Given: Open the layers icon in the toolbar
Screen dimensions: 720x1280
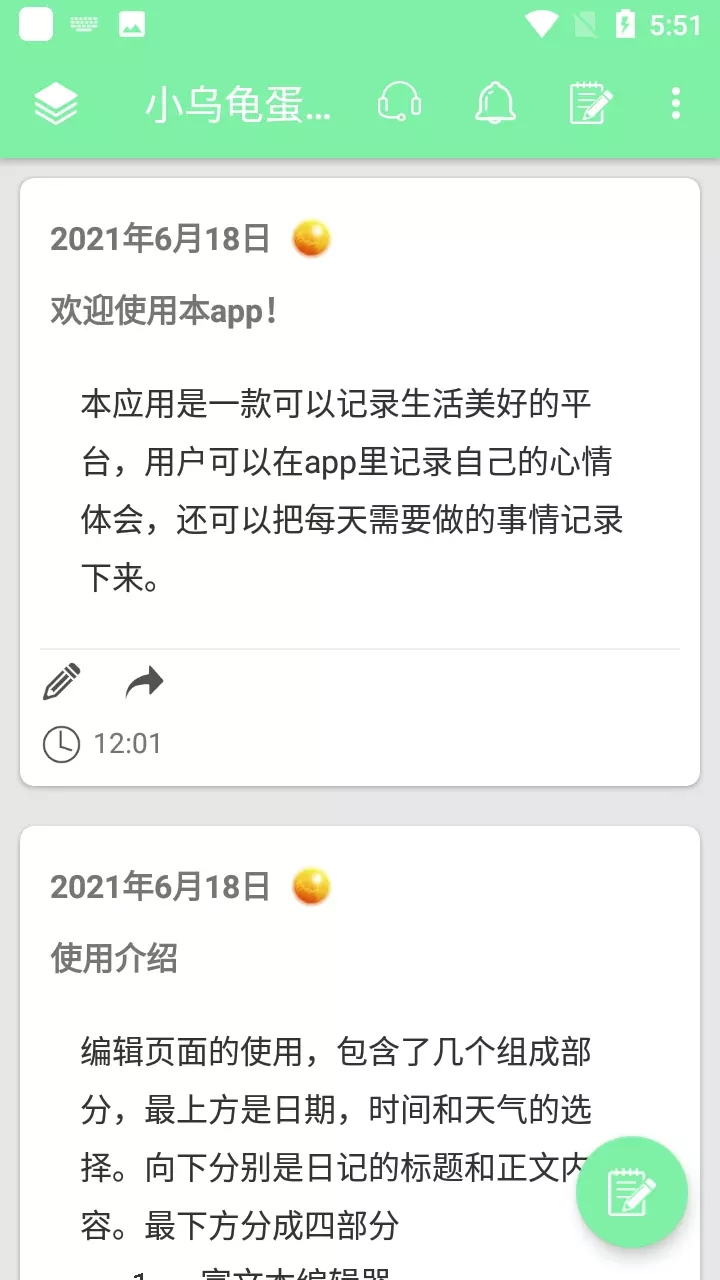Looking at the screenshot, I should coord(57,102).
